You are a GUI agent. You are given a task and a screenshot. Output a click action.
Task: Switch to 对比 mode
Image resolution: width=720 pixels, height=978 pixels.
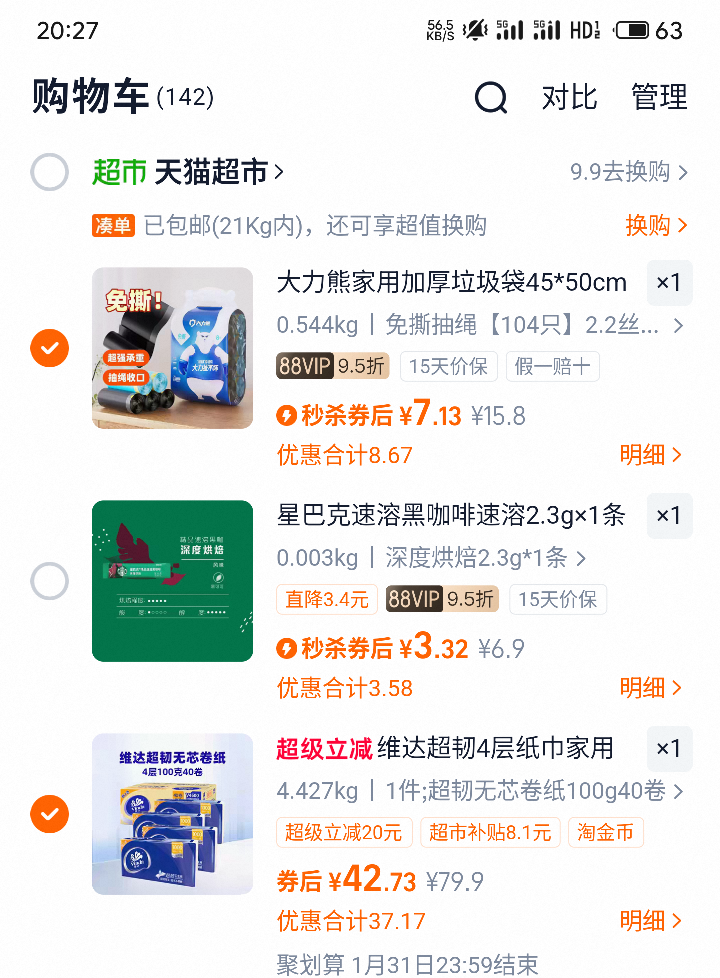click(x=569, y=98)
